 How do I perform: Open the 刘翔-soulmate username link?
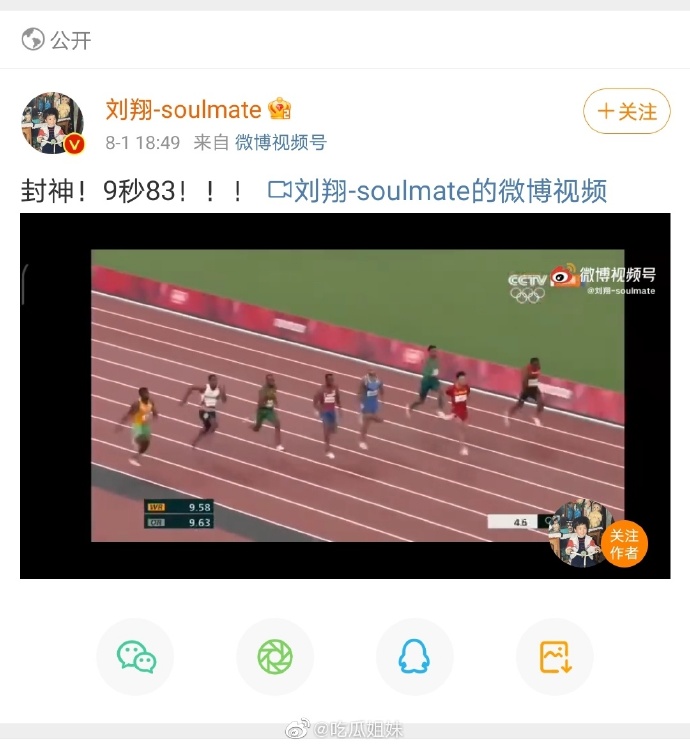[183, 109]
